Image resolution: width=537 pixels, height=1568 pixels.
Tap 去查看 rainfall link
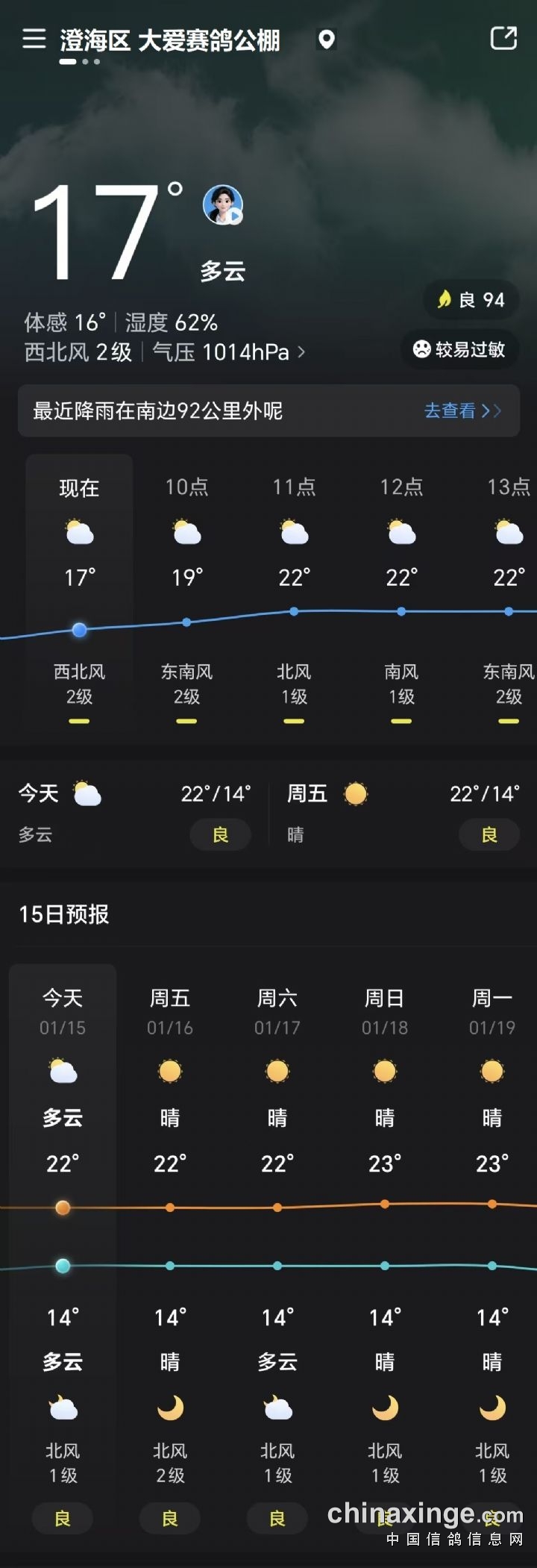462,410
